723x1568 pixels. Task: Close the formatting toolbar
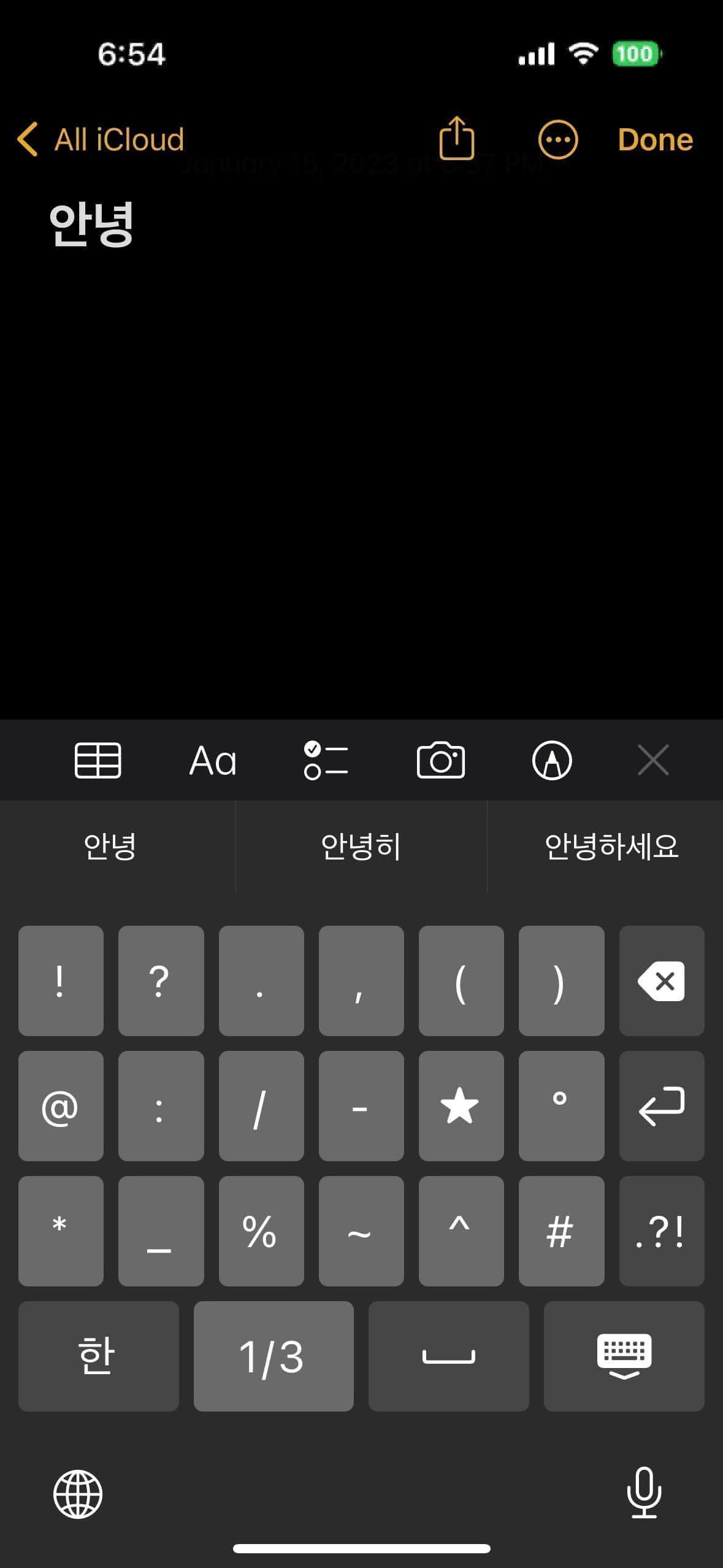point(653,761)
